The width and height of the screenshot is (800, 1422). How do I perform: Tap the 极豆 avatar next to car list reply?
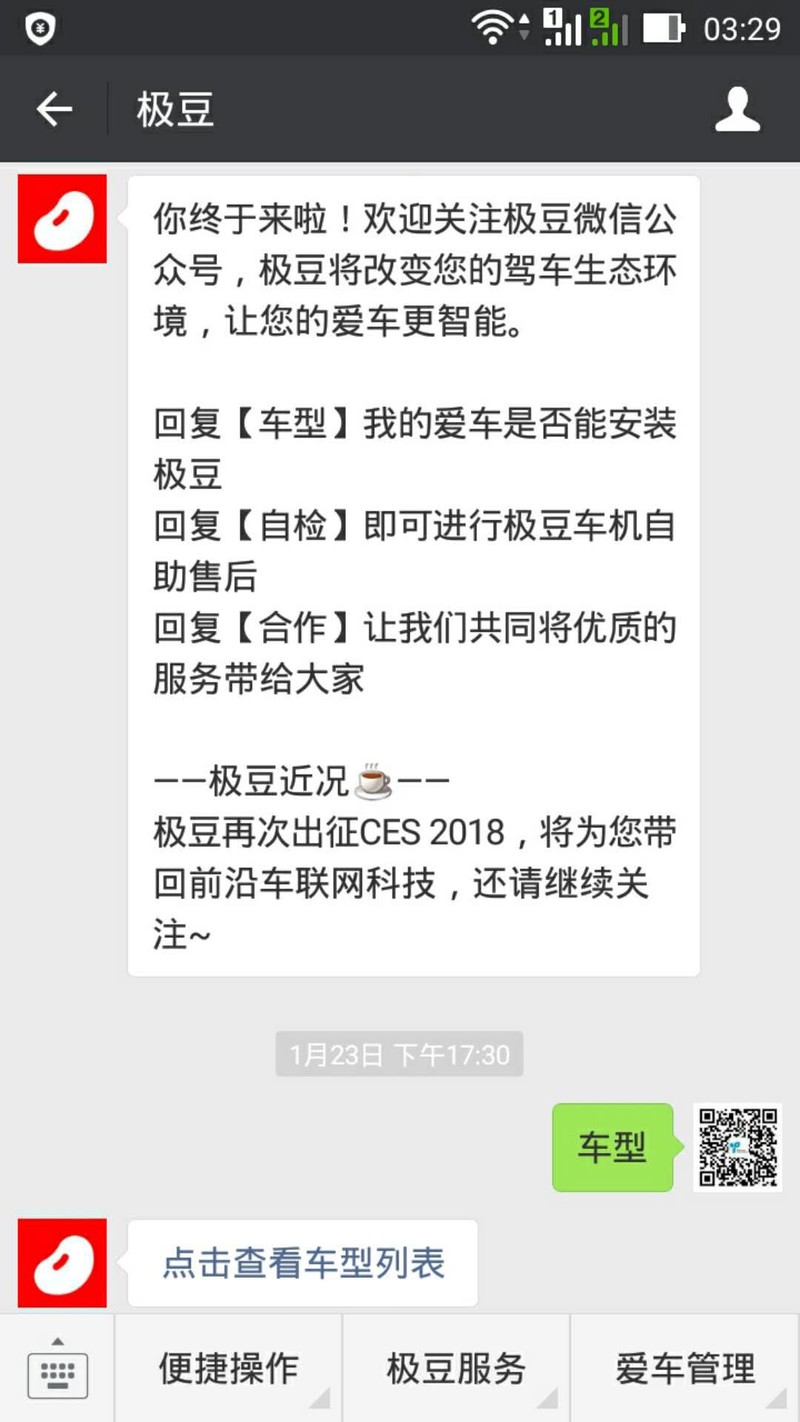tap(62, 1264)
